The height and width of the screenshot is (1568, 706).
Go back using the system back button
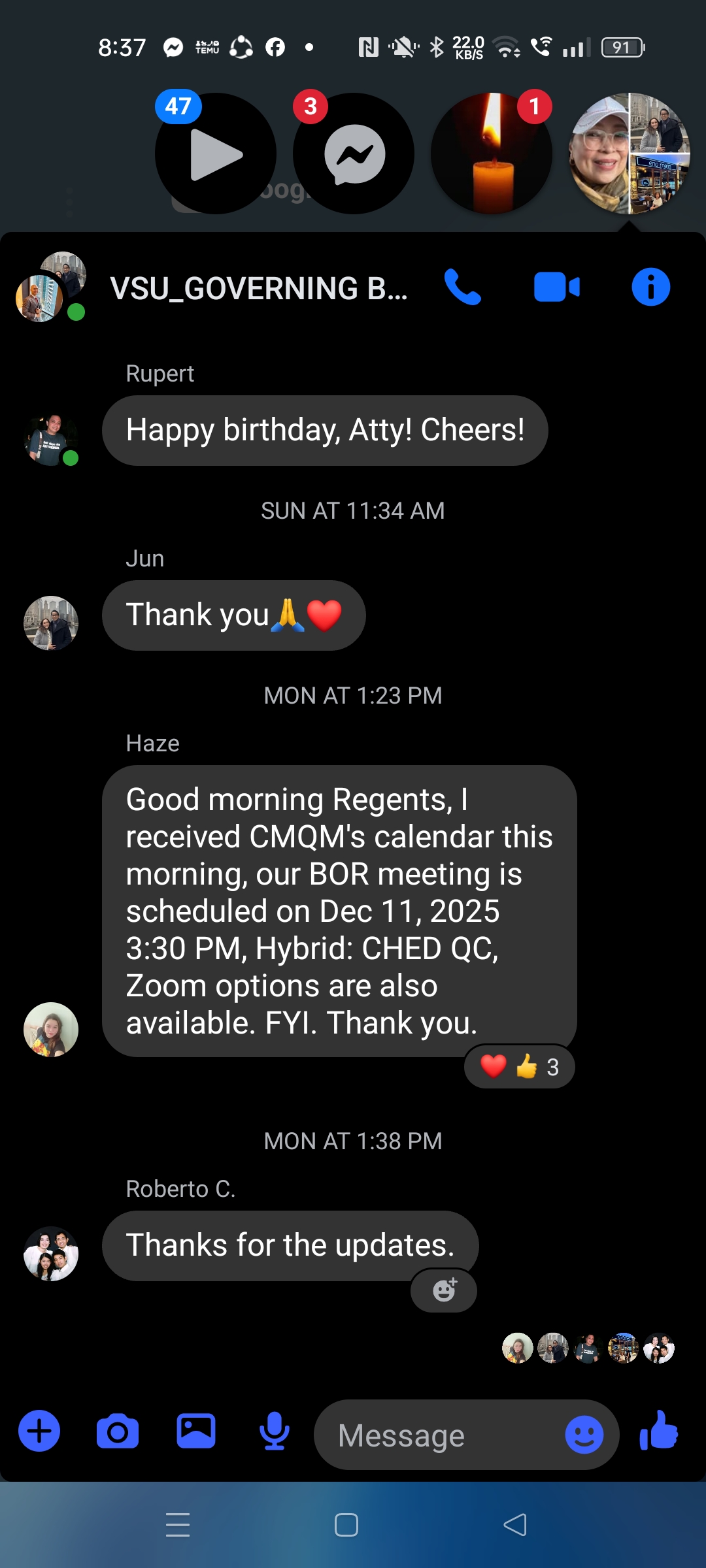(515, 1525)
